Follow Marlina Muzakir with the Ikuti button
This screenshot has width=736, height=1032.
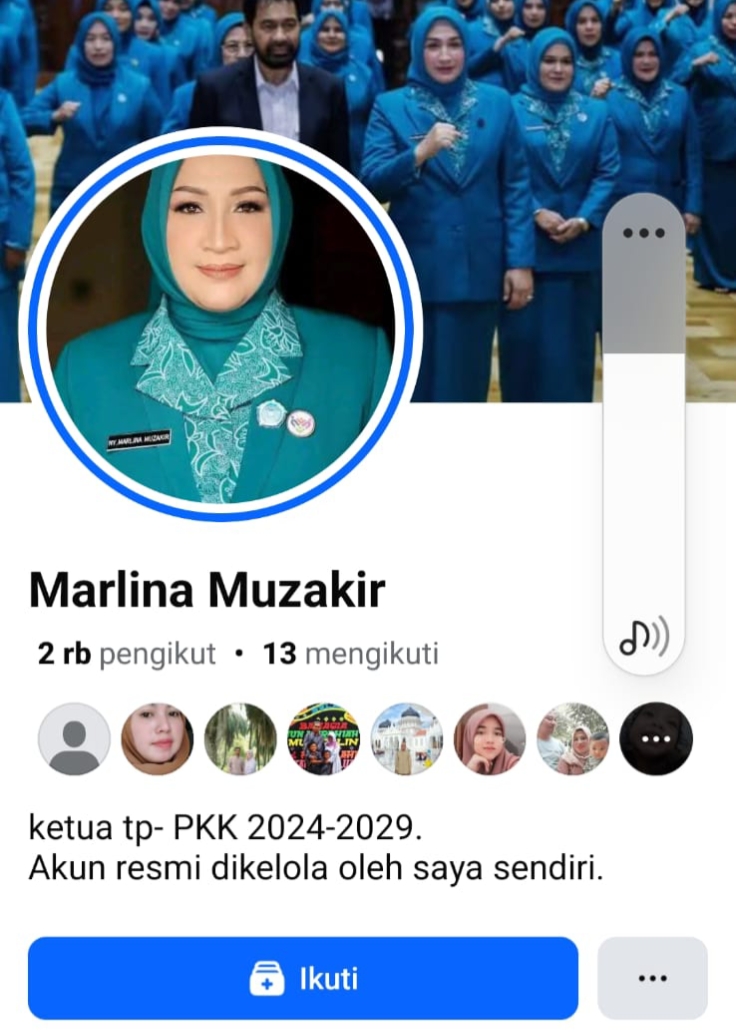(302, 977)
